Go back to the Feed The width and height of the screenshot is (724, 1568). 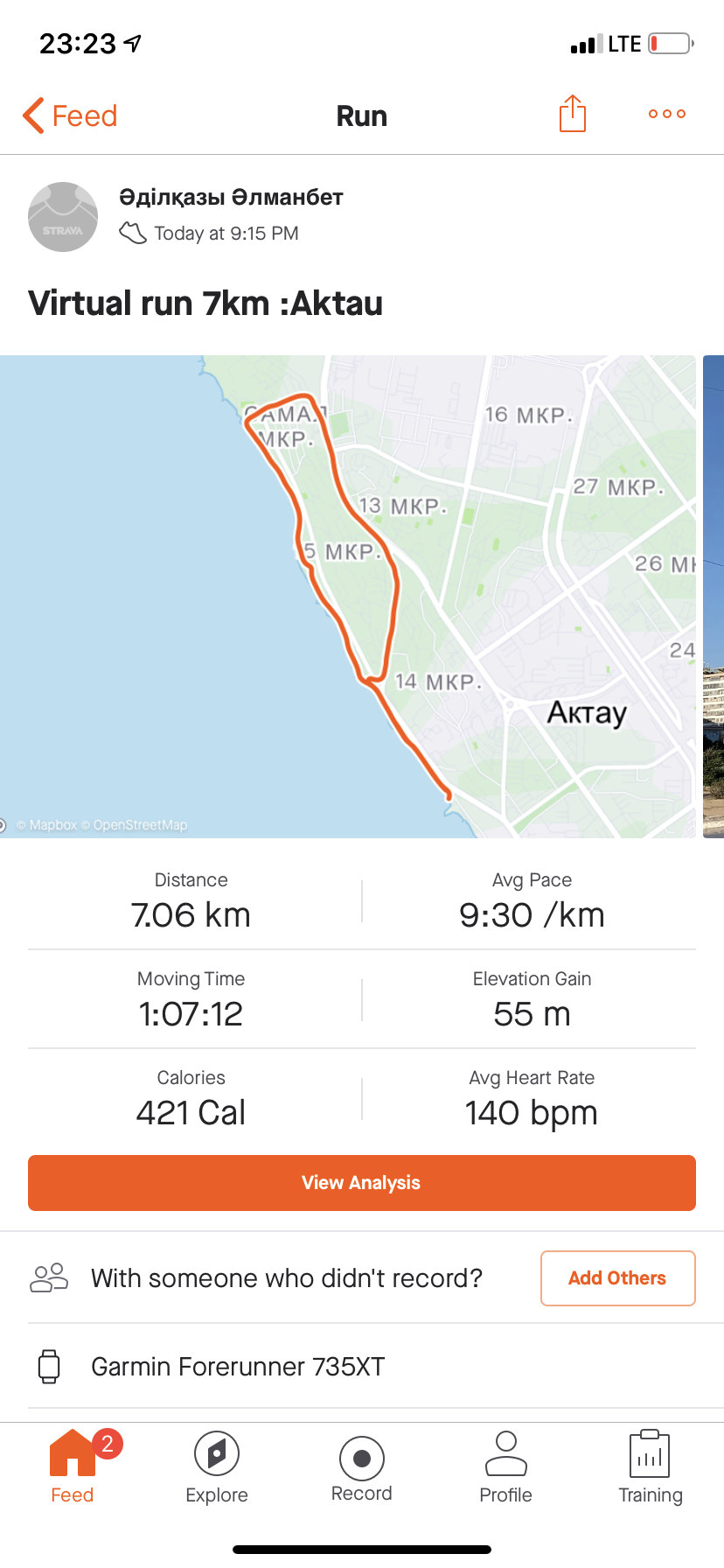(70, 115)
